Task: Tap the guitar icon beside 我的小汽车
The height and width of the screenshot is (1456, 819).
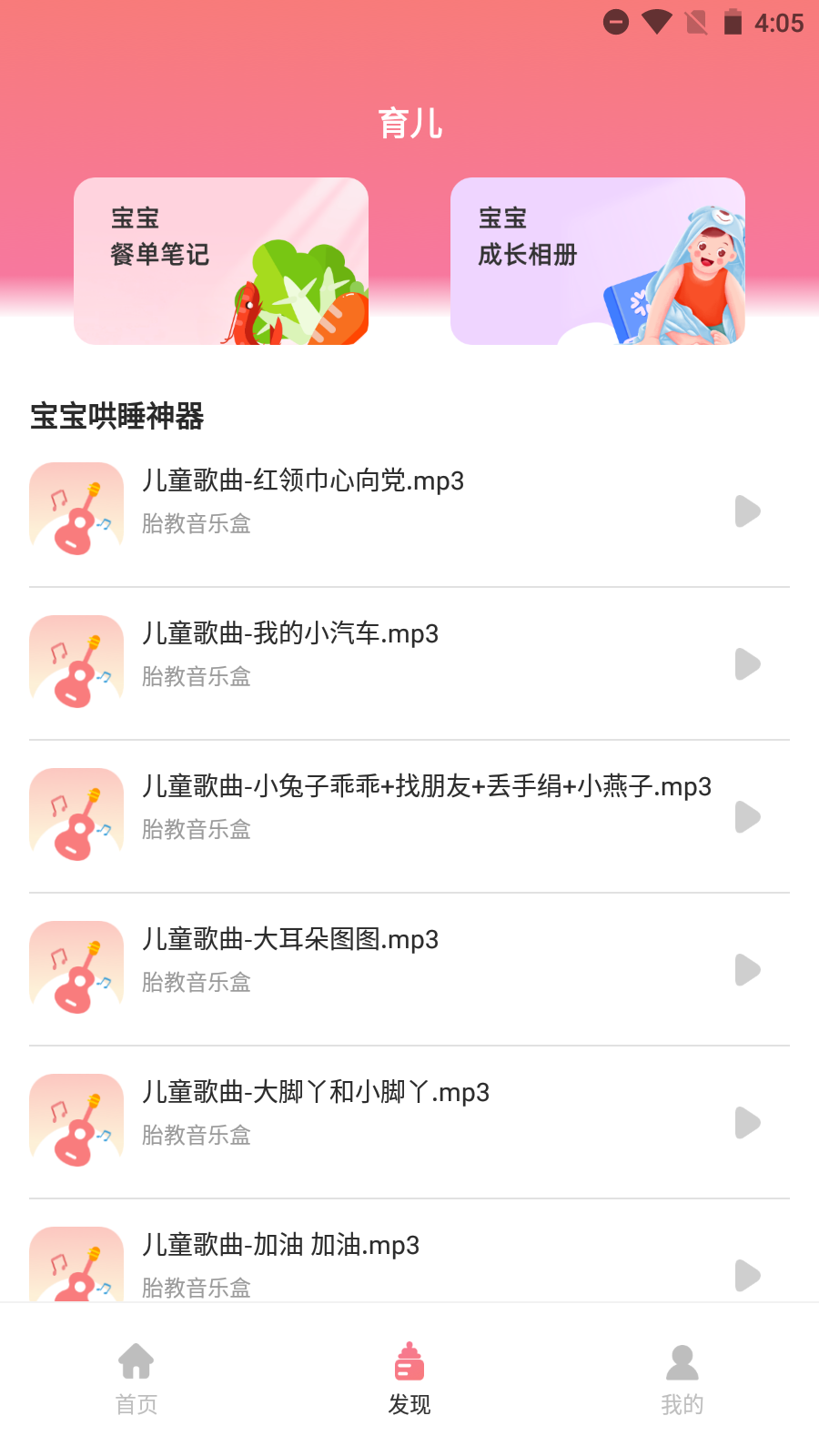Action: pos(76,662)
